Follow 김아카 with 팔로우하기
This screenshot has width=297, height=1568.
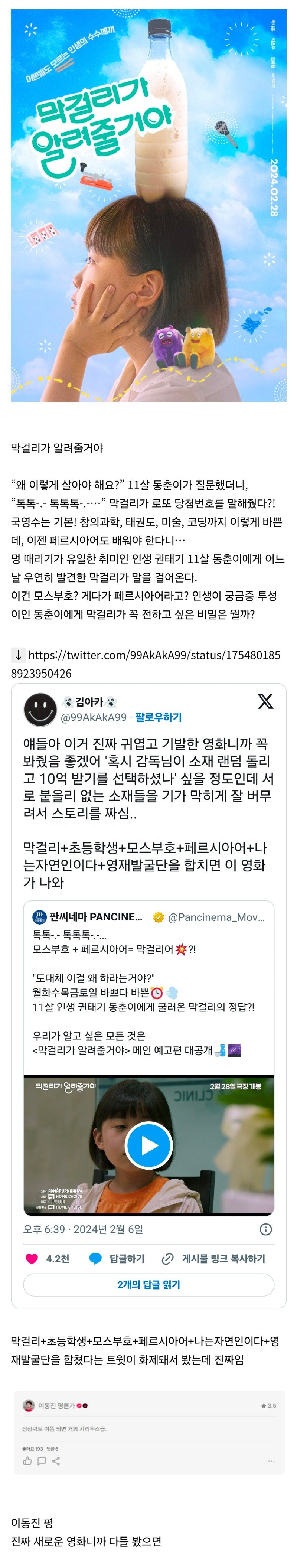tap(158, 717)
